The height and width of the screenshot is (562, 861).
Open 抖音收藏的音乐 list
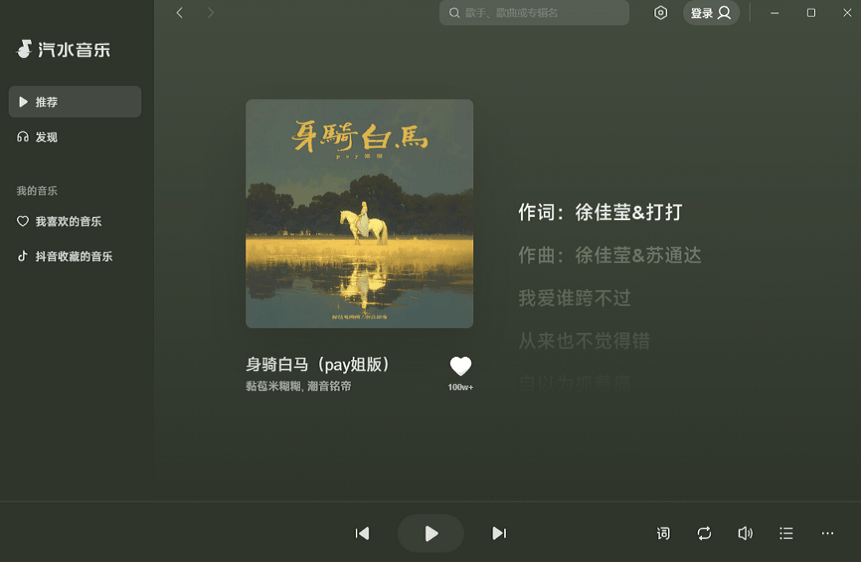click(x=73, y=256)
